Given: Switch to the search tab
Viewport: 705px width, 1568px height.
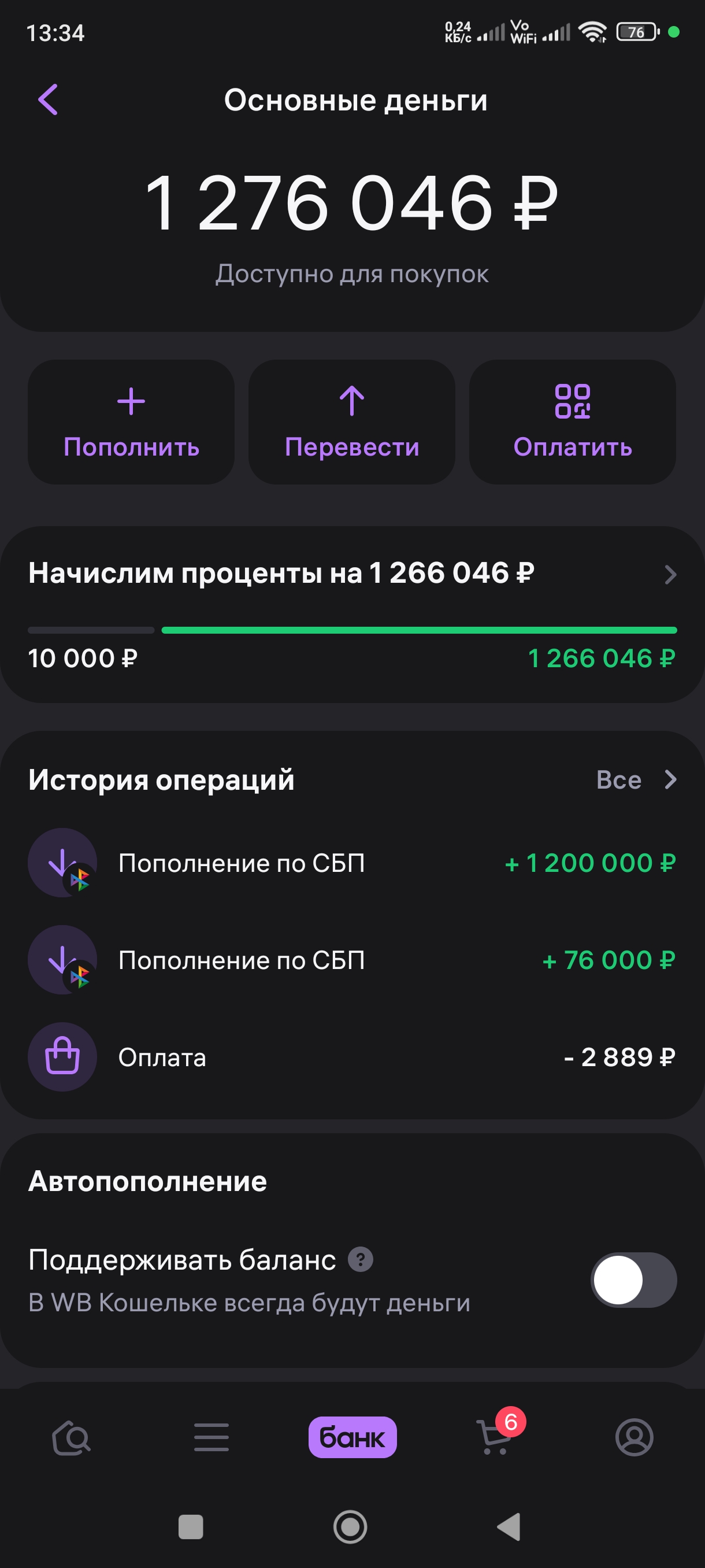Looking at the screenshot, I should pos(71,1438).
